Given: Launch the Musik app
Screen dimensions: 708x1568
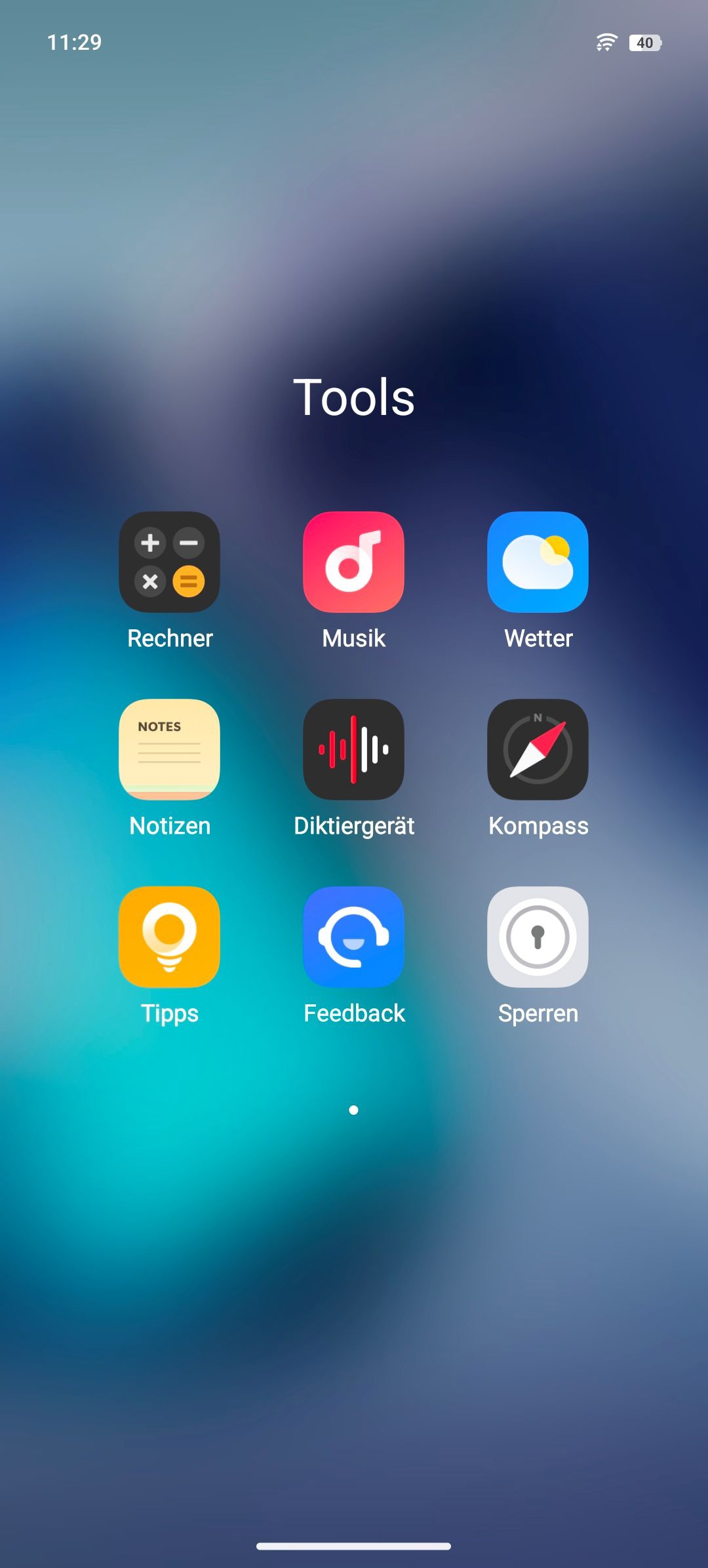Looking at the screenshot, I should pos(353,562).
